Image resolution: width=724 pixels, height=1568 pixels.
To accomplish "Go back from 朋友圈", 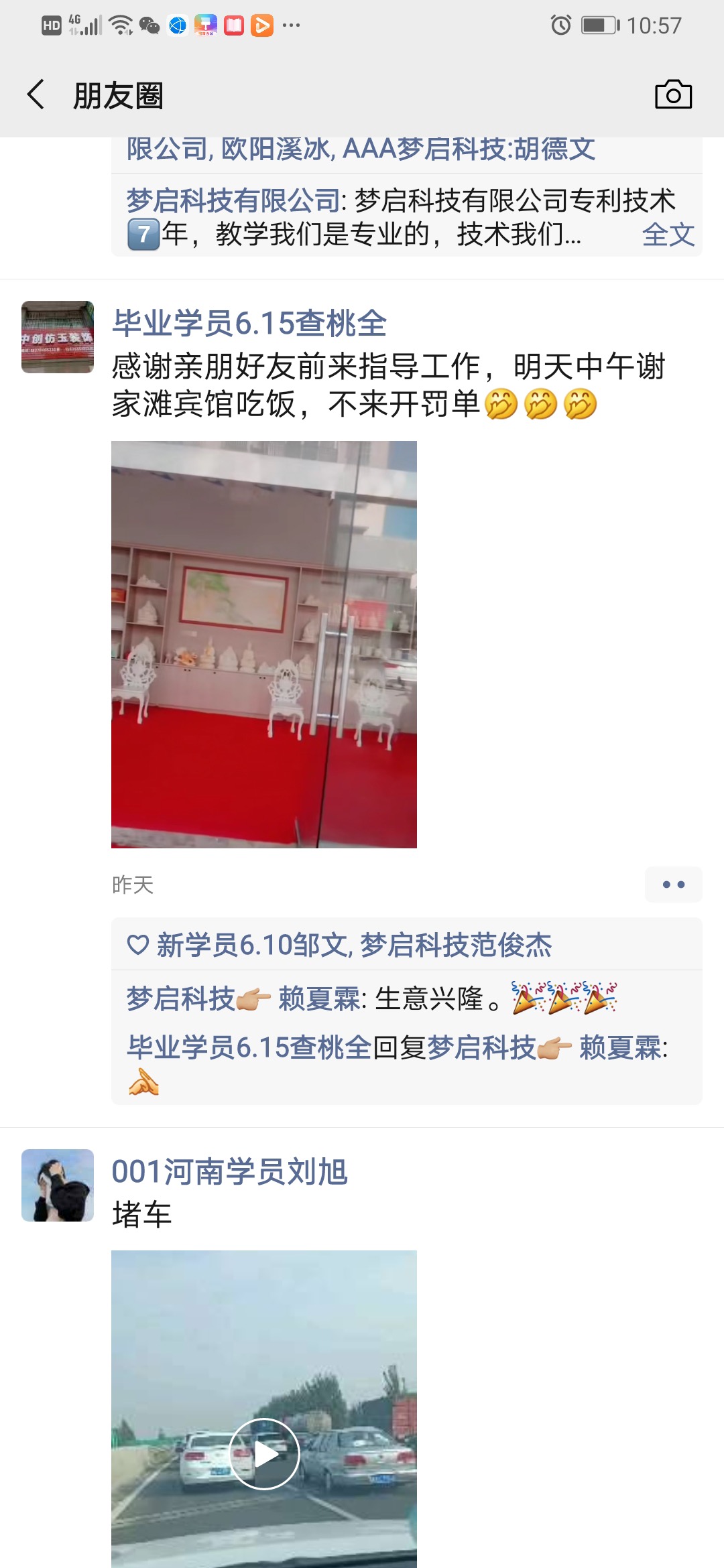I will (x=36, y=94).
